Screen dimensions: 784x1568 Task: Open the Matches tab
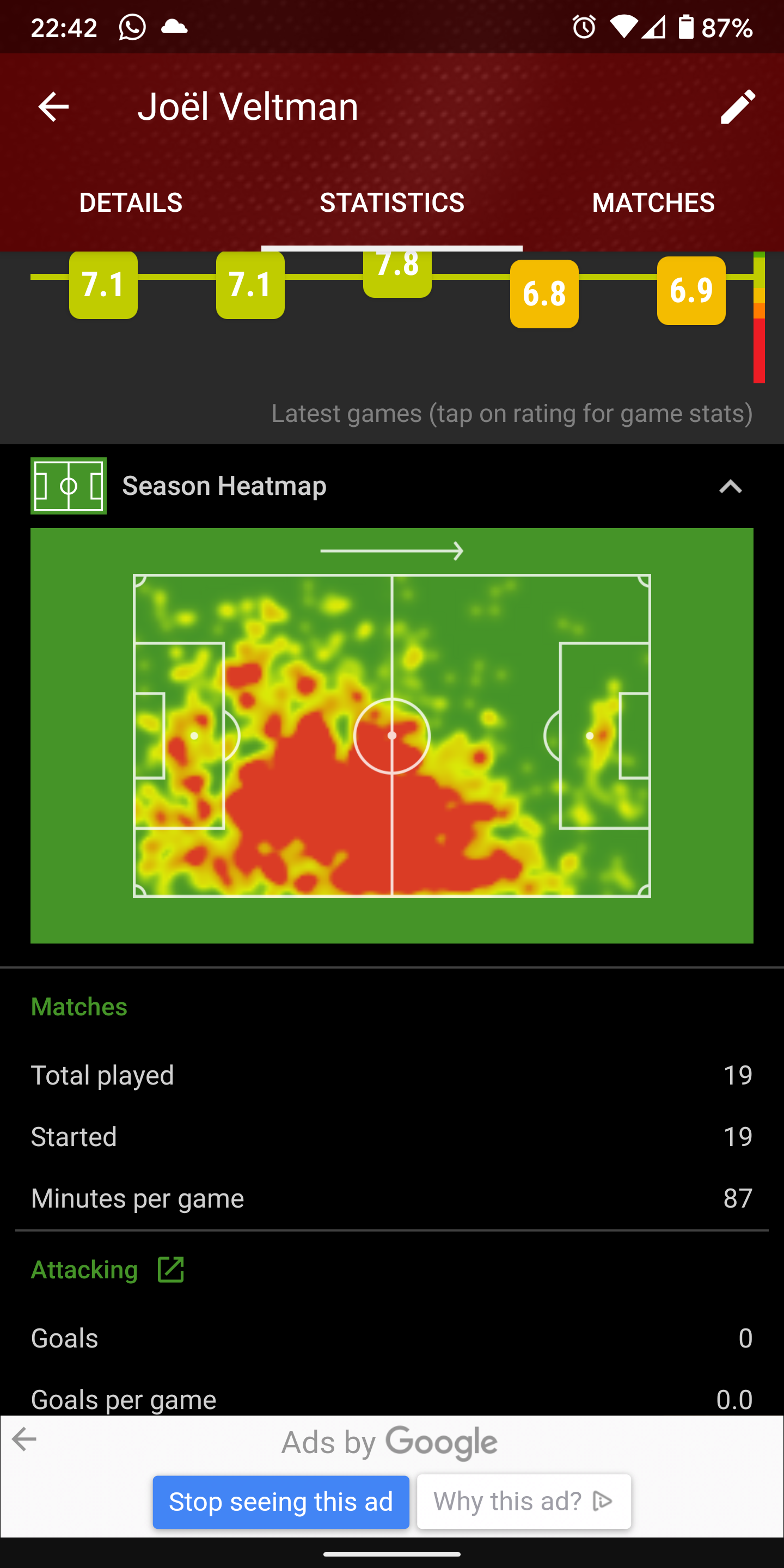click(x=653, y=203)
